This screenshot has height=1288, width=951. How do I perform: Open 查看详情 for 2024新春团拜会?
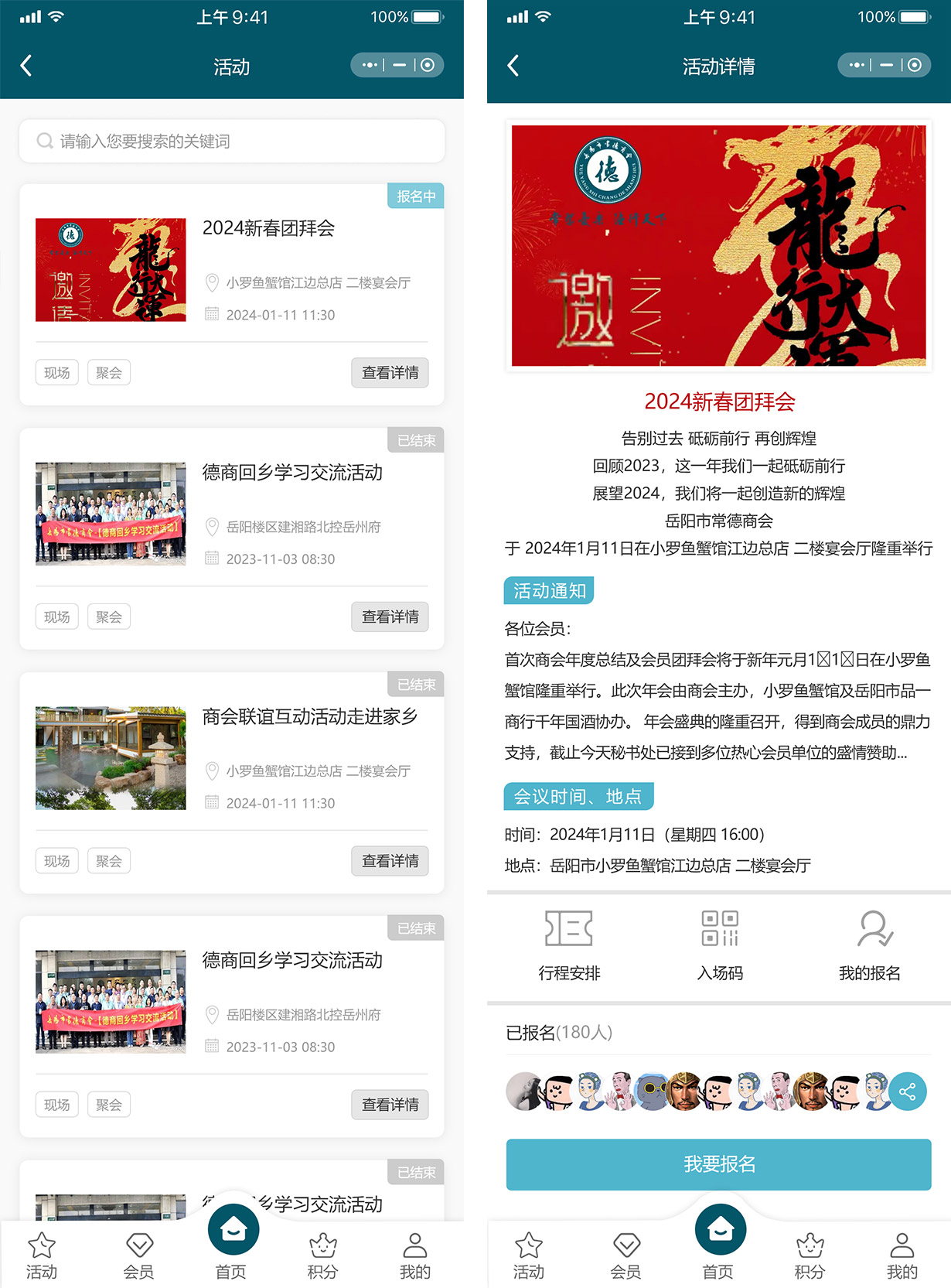(x=390, y=373)
